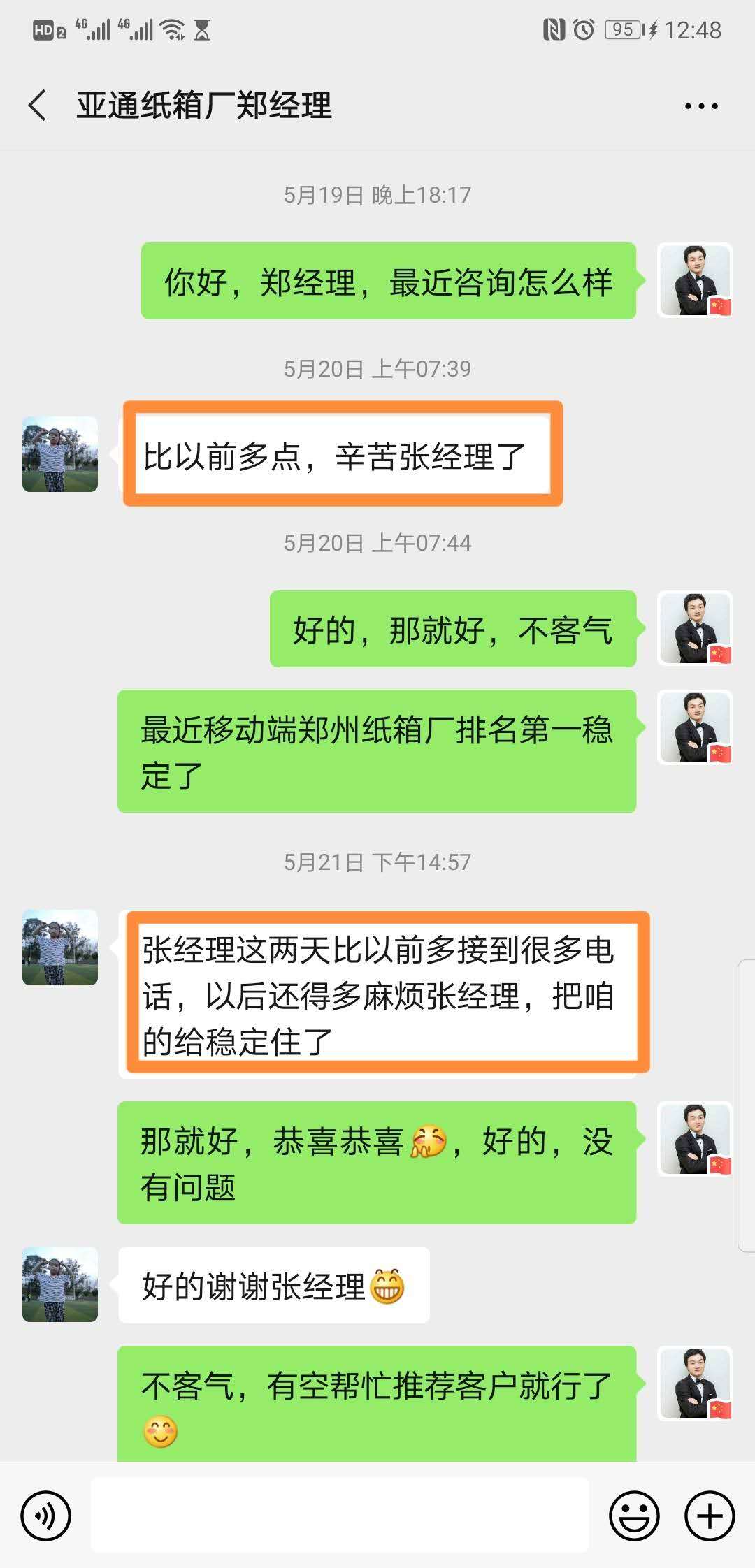The image size is (755, 1568).
Task: Tap the message text input field
Action: pyautogui.click(x=340, y=1516)
